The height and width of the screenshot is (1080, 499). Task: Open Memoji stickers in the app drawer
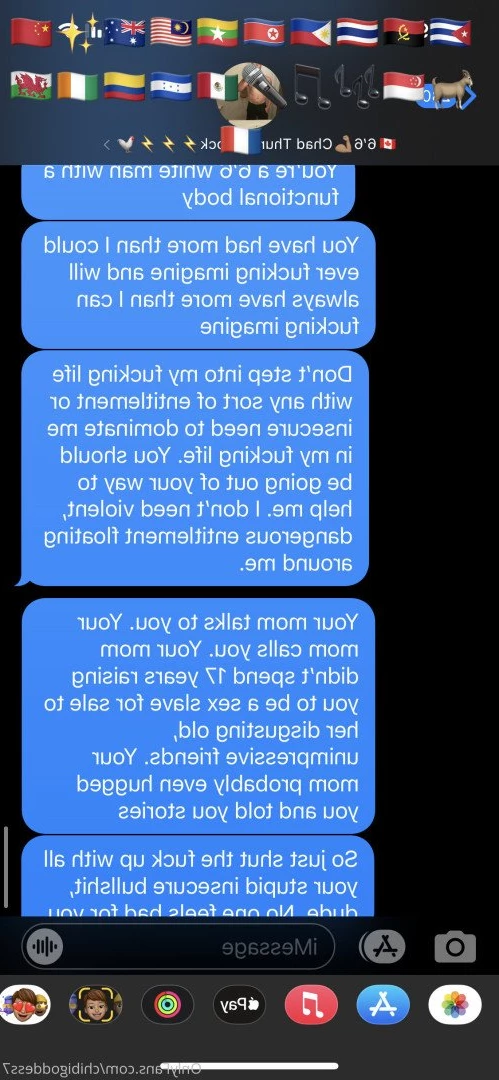tap(26, 1004)
